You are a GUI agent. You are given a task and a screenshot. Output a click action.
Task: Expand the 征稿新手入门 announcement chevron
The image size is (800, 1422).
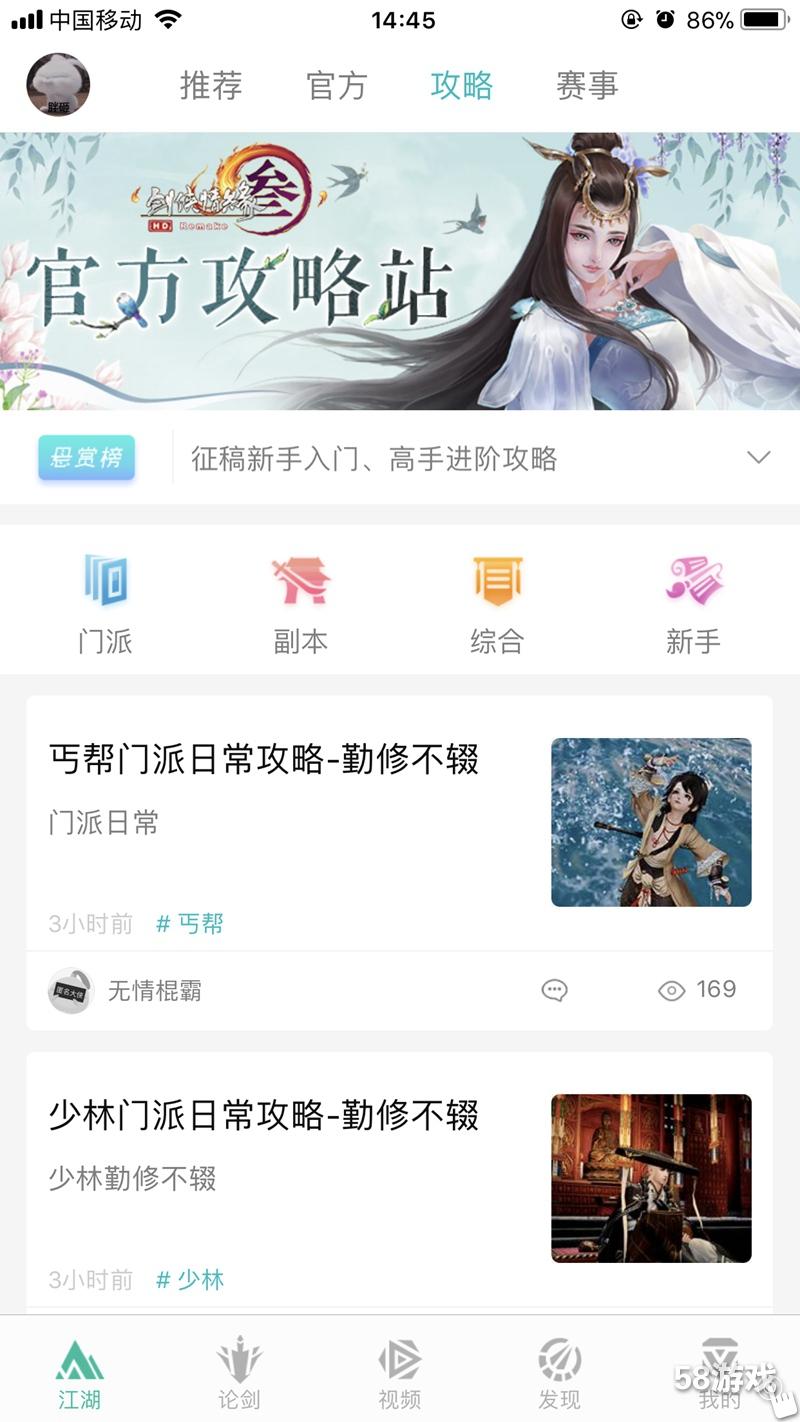click(758, 458)
